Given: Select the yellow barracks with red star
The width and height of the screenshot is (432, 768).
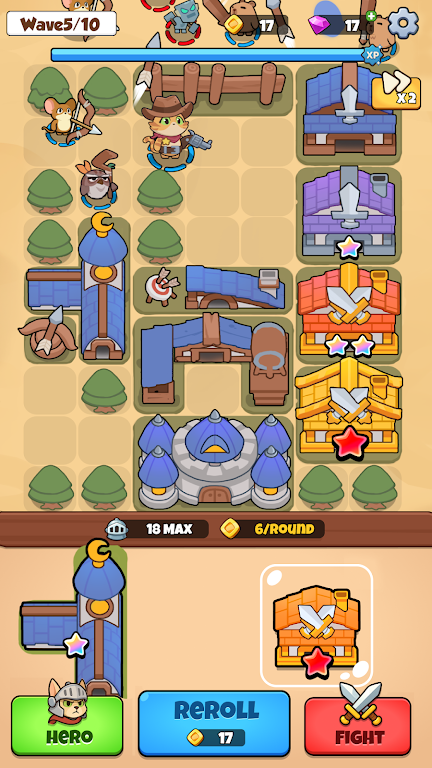Looking at the screenshot, I should point(349,408).
